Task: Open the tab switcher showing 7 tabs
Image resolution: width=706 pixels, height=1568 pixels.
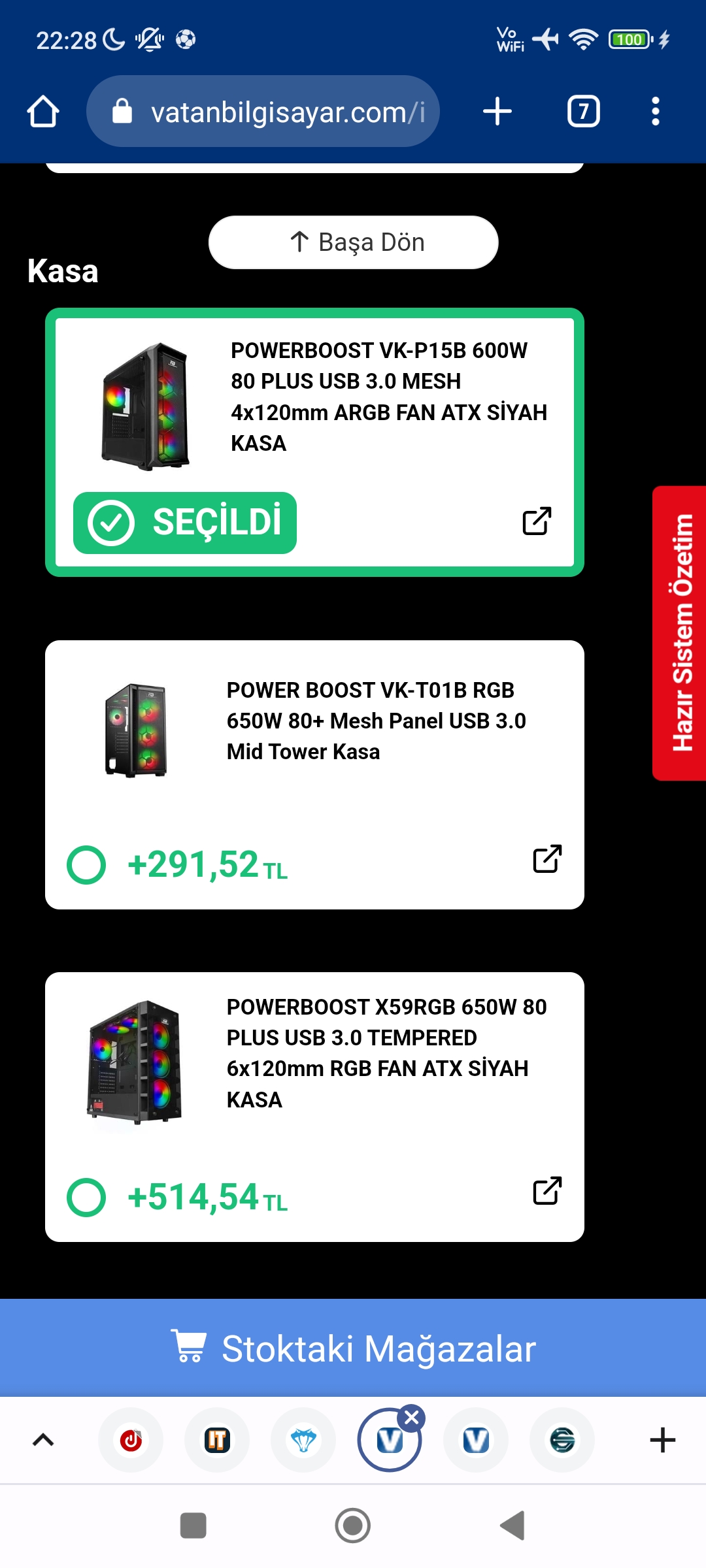Action: 583,112
